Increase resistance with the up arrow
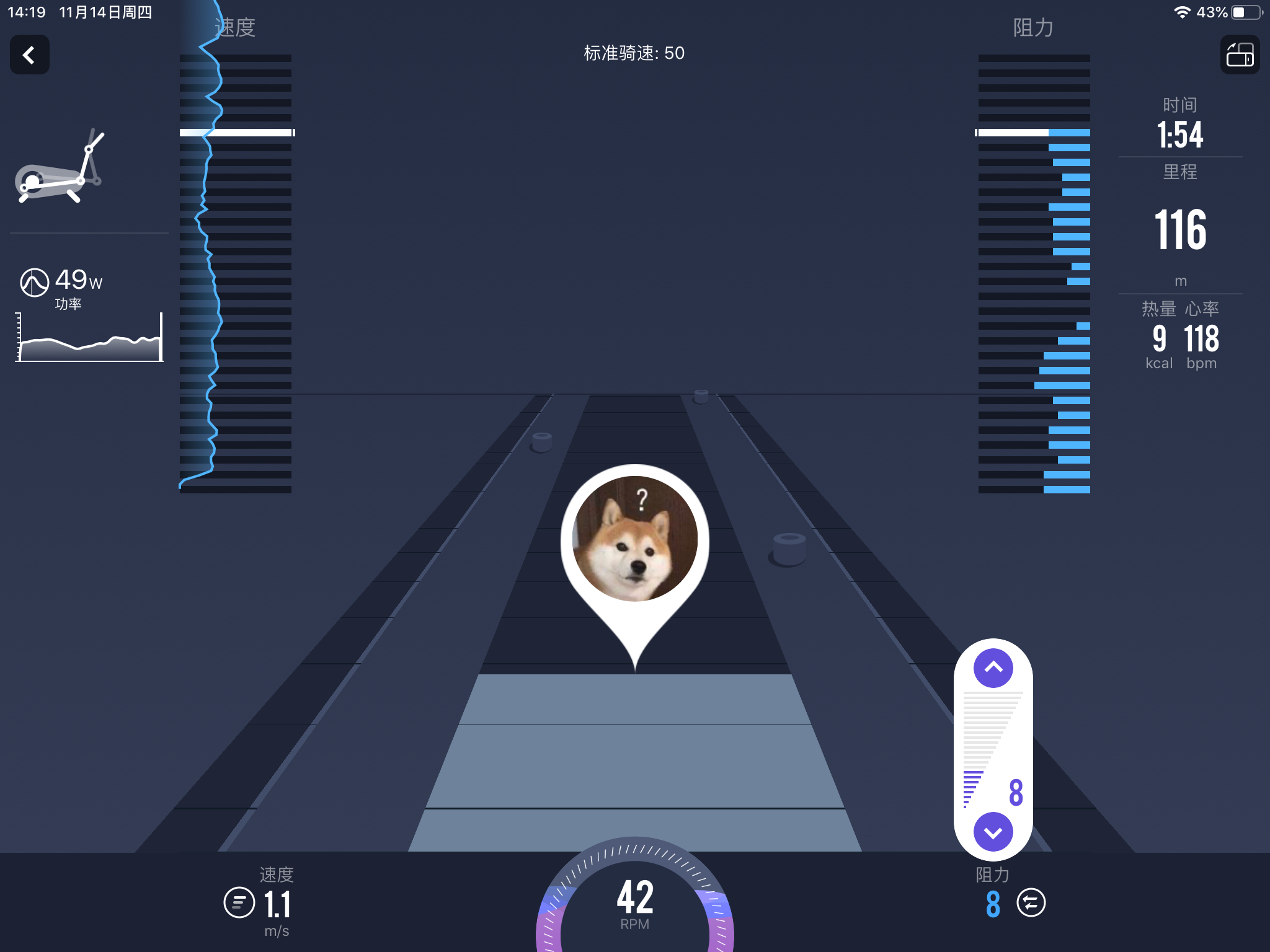 (993, 668)
